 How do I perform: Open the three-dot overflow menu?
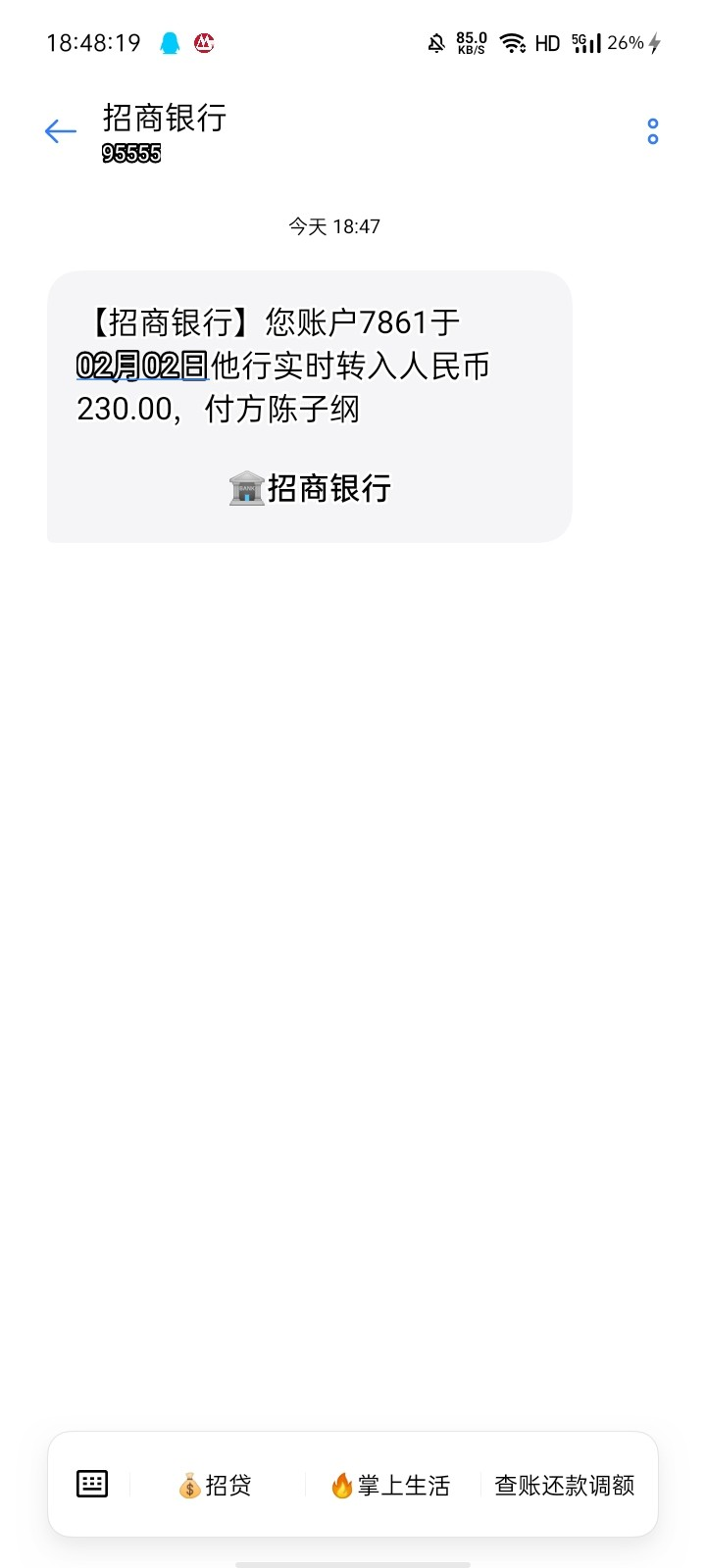[653, 131]
